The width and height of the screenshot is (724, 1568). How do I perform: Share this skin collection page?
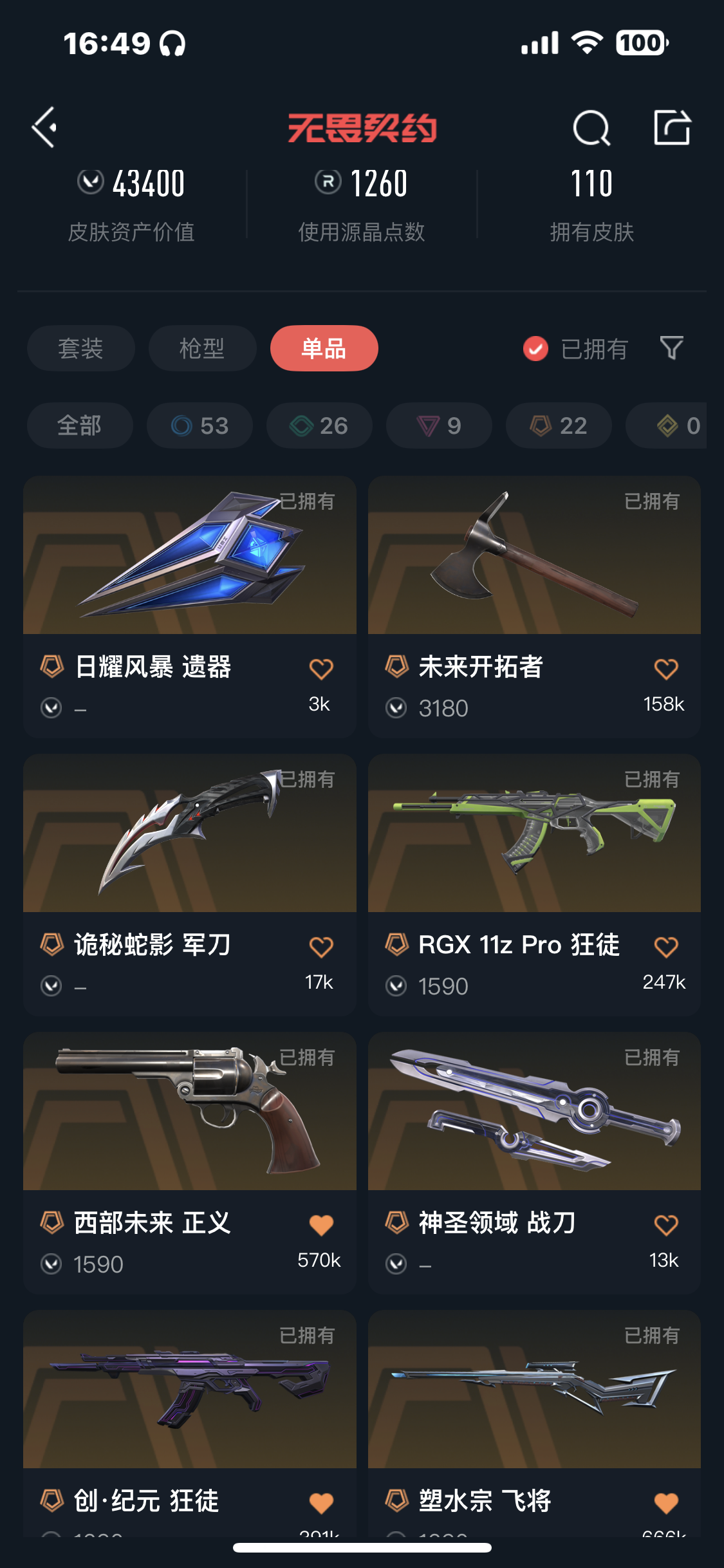(x=672, y=127)
